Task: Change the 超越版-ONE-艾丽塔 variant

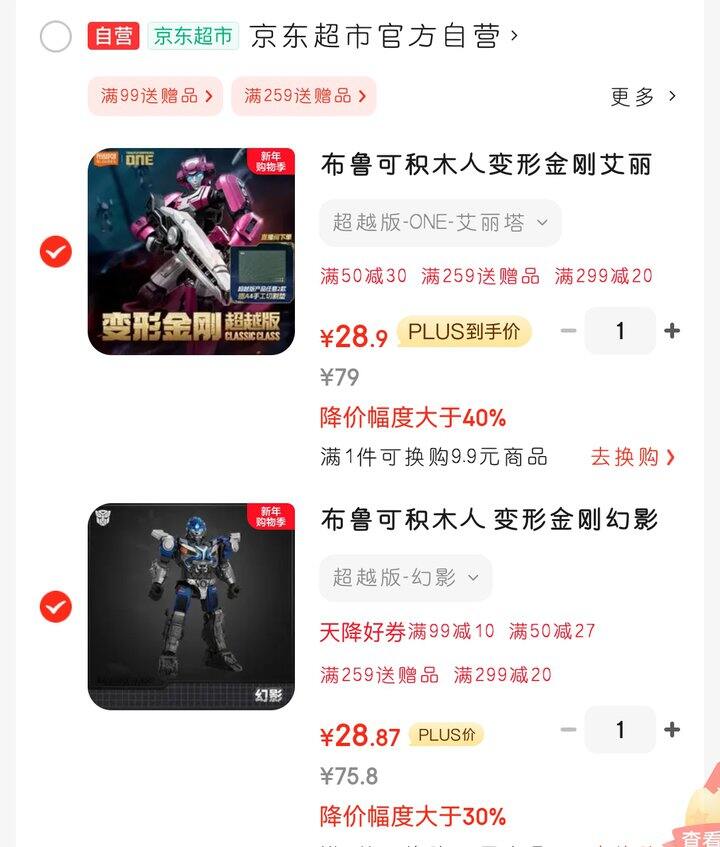Action: pyautogui.click(x=440, y=222)
